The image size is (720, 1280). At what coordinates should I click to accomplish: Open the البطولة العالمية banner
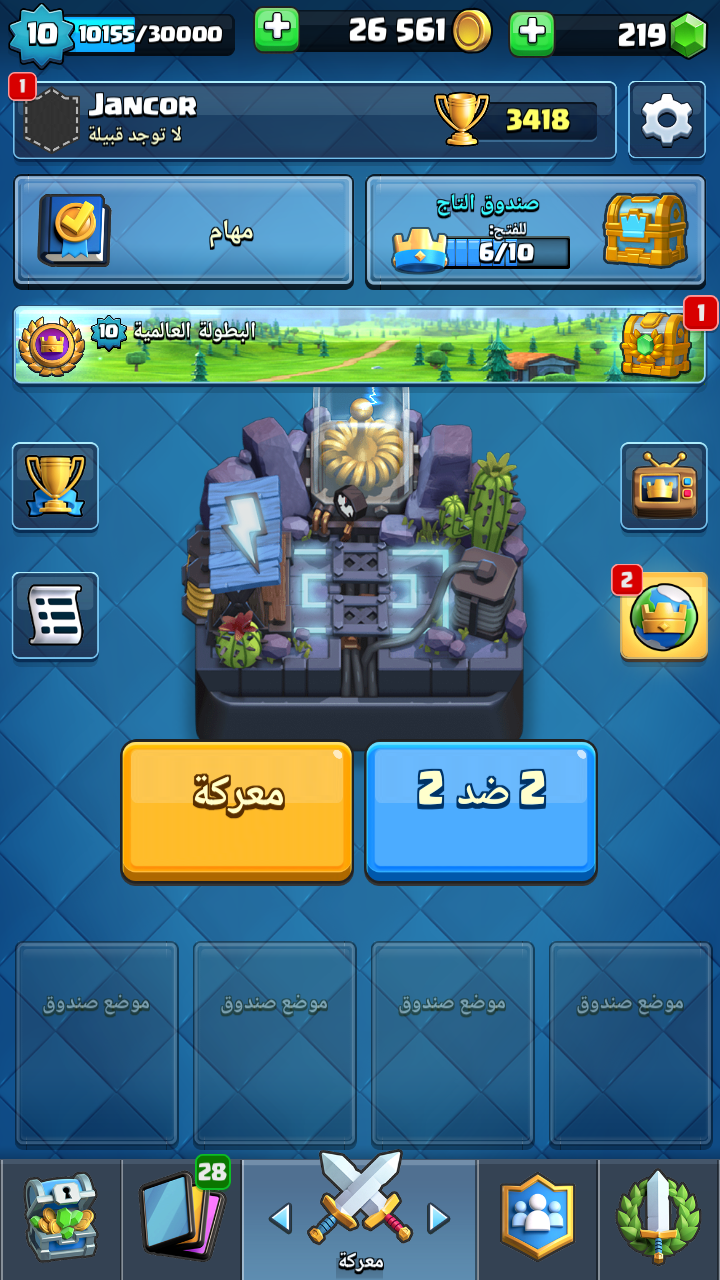click(x=360, y=345)
